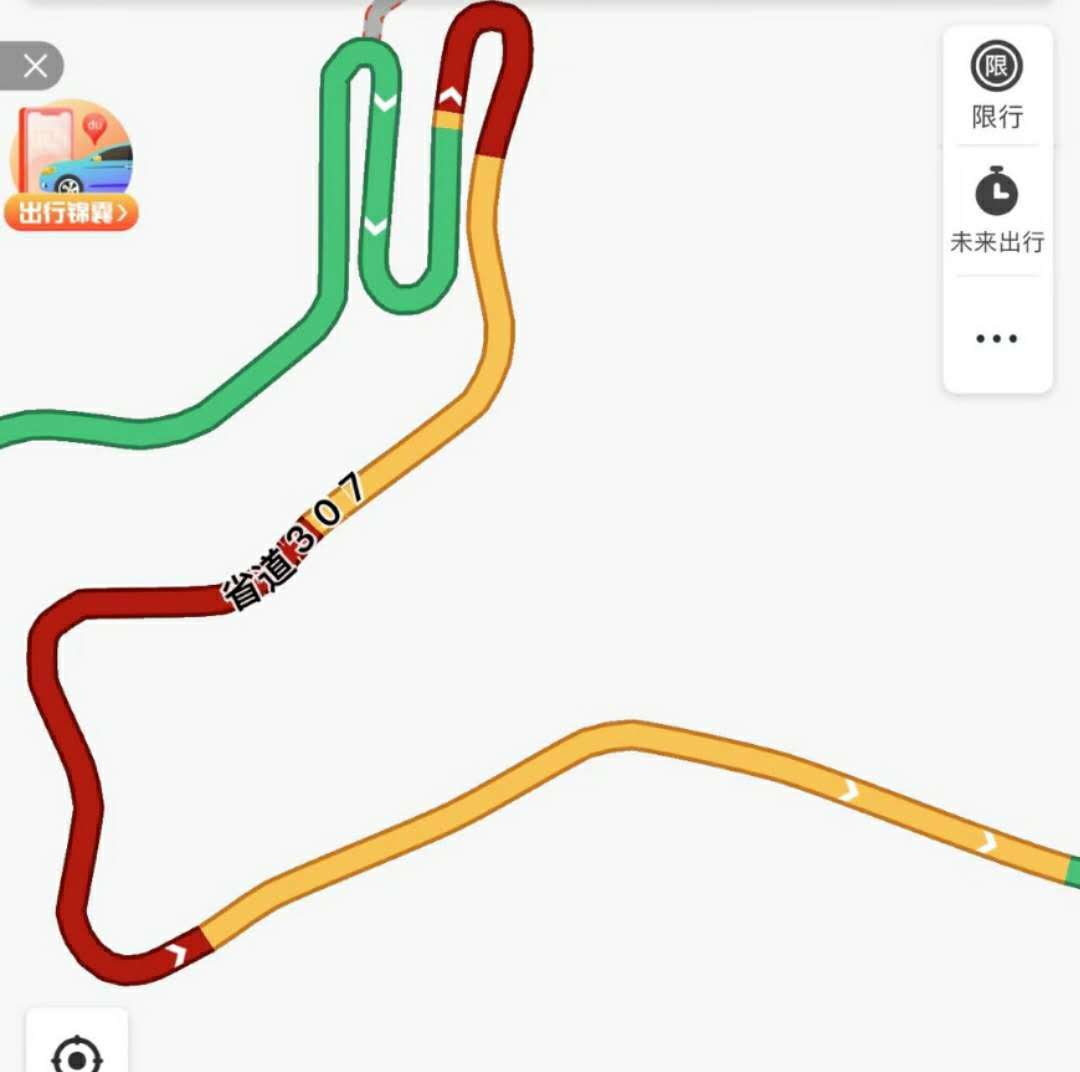
Task: Open the 出行锦囊 travel tips card
Action: [x=71, y=167]
